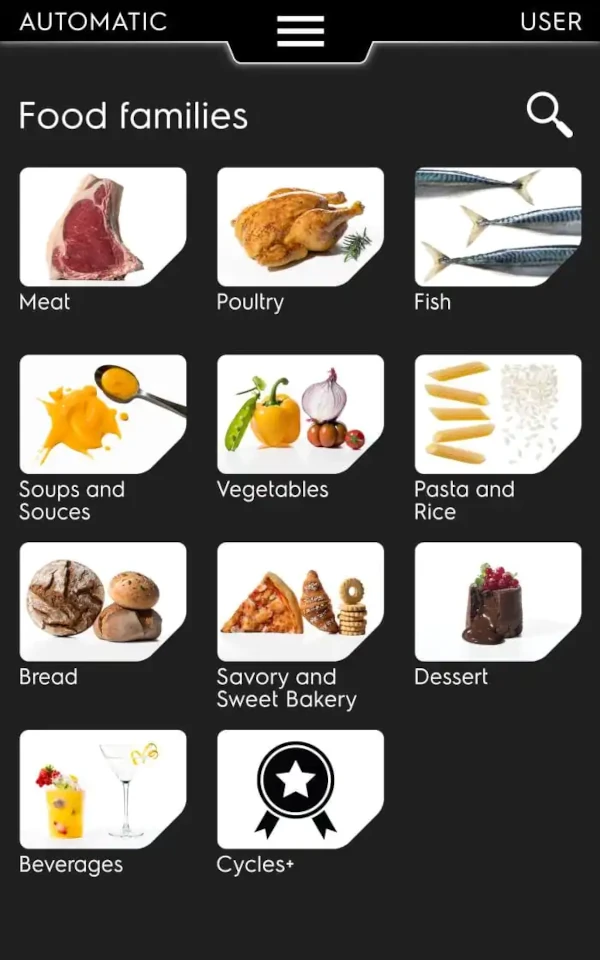This screenshot has height=960, width=600.
Task: Select the Vegetables tile
Action: [x=300, y=414]
